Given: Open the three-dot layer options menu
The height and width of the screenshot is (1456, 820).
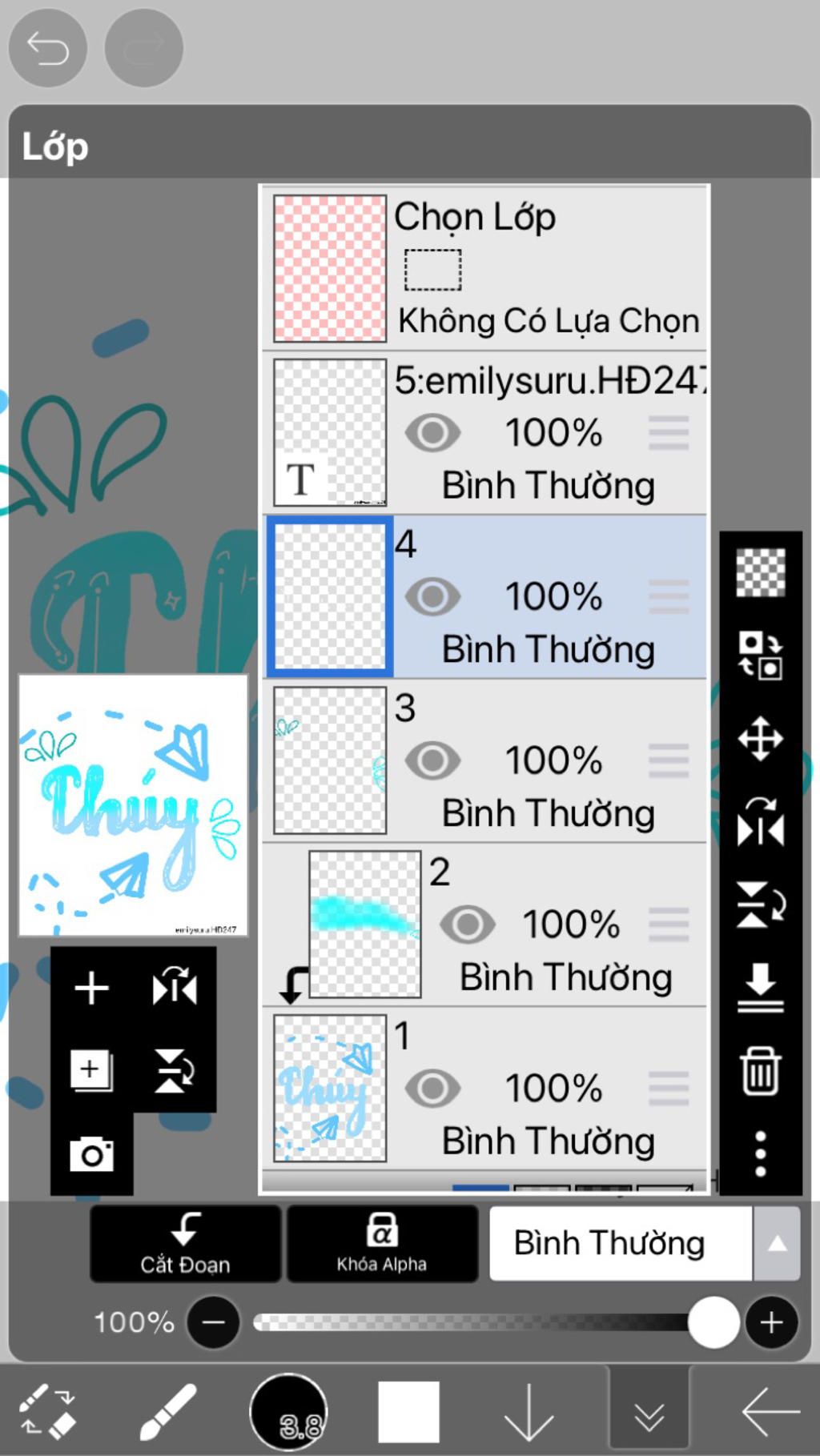Looking at the screenshot, I should point(760,1153).
